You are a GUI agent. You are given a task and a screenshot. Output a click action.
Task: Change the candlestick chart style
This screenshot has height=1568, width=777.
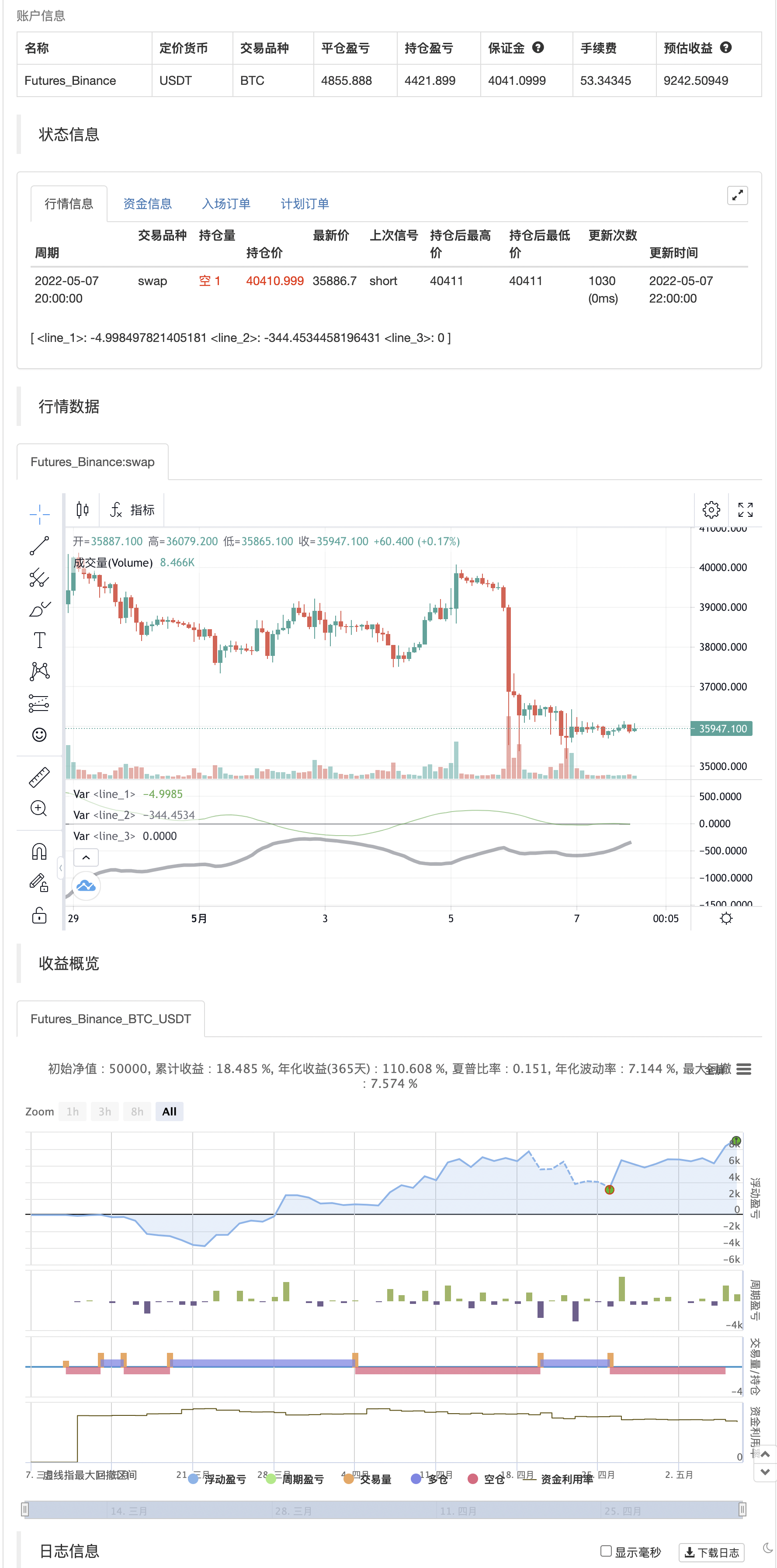coord(83,509)
